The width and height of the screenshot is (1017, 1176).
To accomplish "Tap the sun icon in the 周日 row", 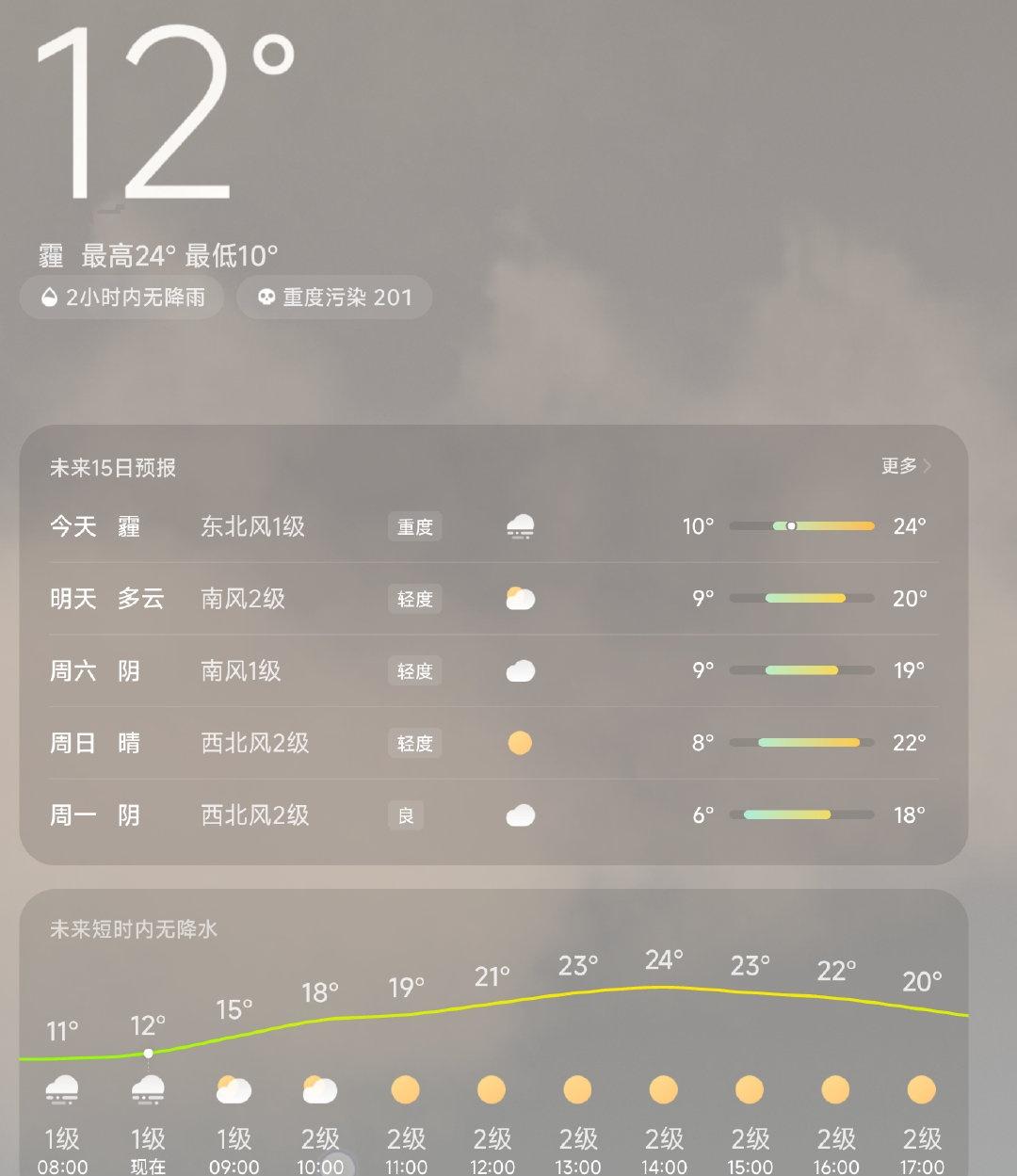I will coord(519,743).
